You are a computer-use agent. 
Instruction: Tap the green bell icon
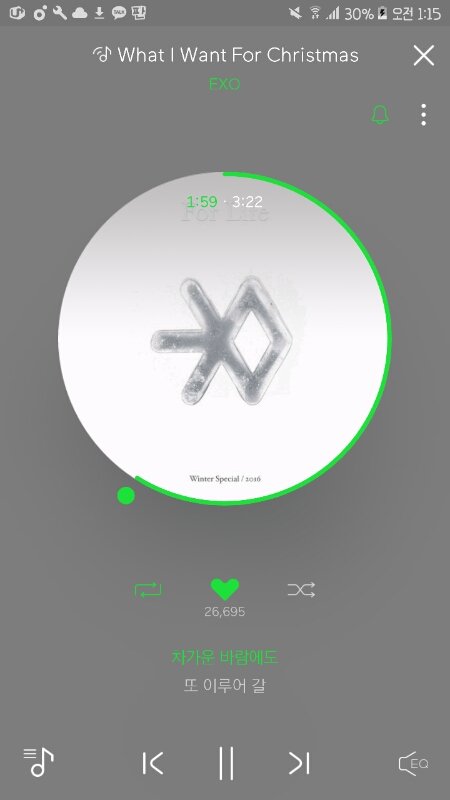tap(380, 115)
